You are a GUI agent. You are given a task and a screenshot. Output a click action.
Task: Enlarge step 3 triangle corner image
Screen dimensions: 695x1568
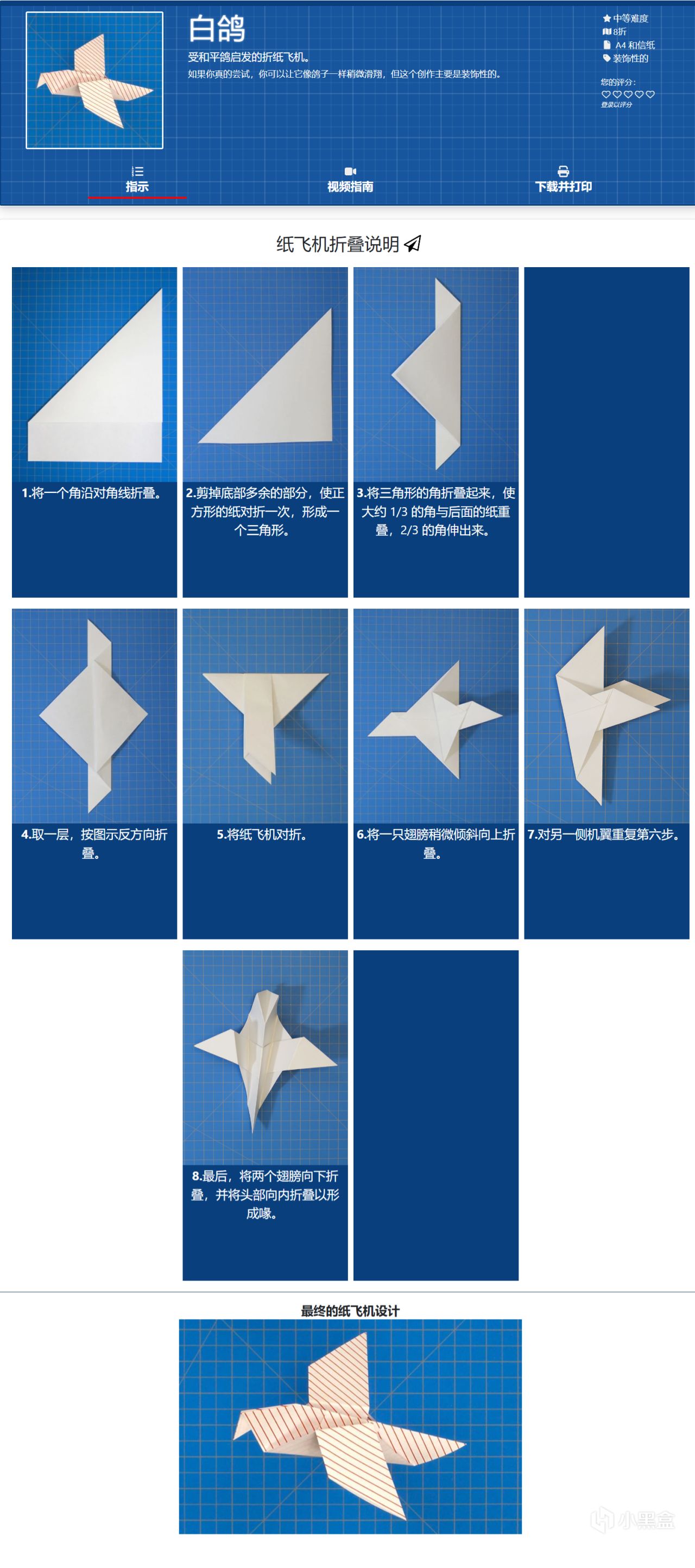pos(436,374)
